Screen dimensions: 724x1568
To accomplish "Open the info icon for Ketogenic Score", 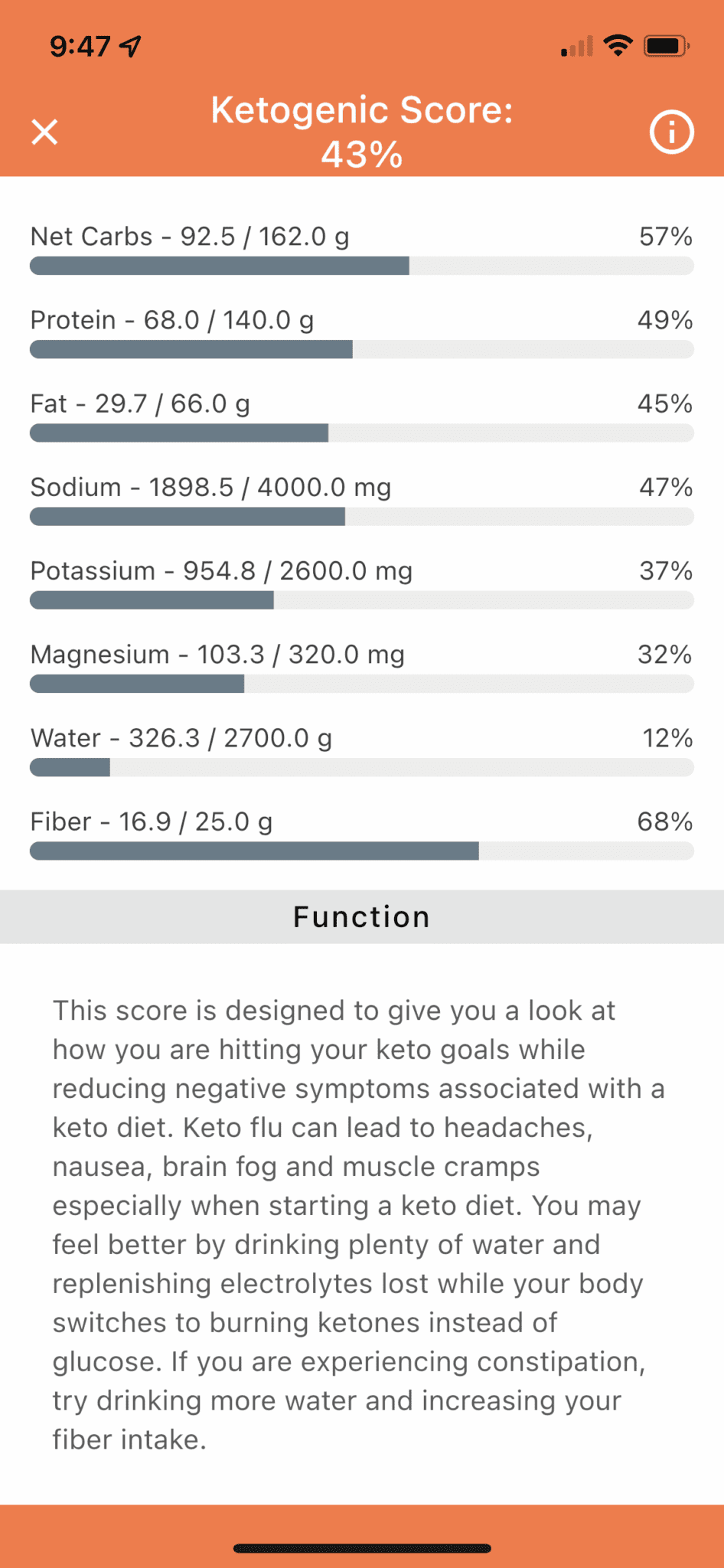I will point(671,131).
